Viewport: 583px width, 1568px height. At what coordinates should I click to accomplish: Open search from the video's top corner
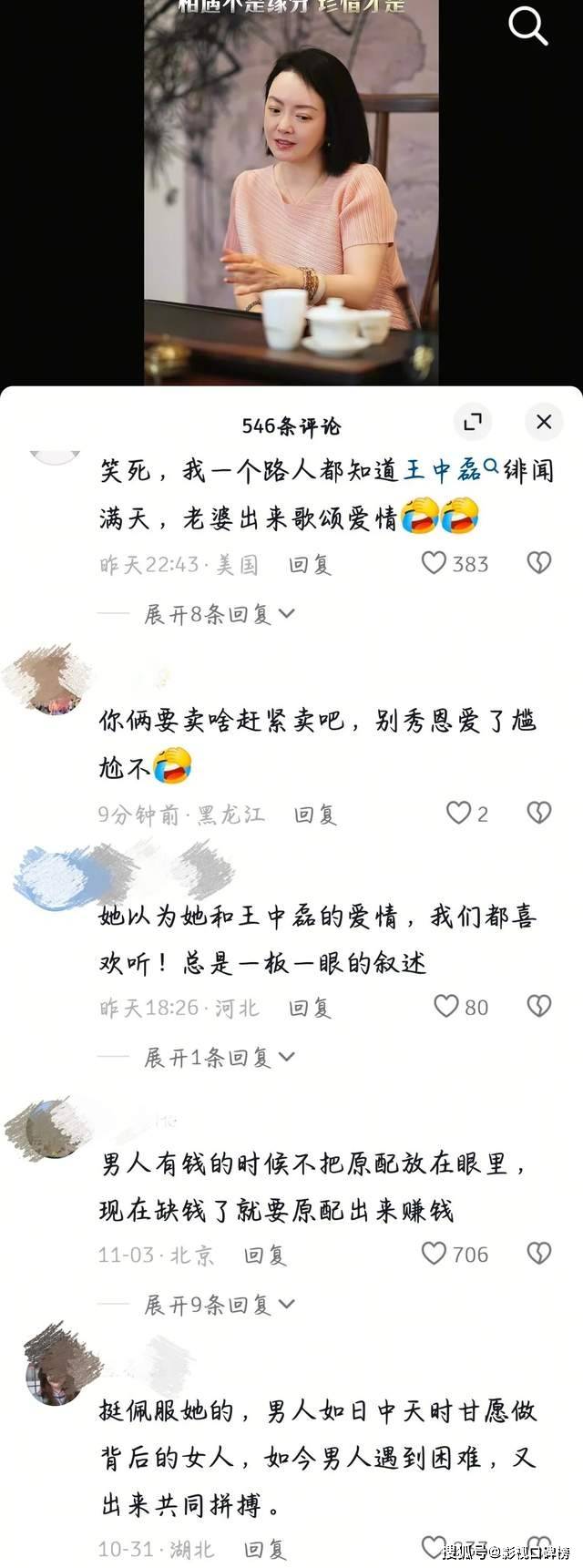tap(527, 26)
